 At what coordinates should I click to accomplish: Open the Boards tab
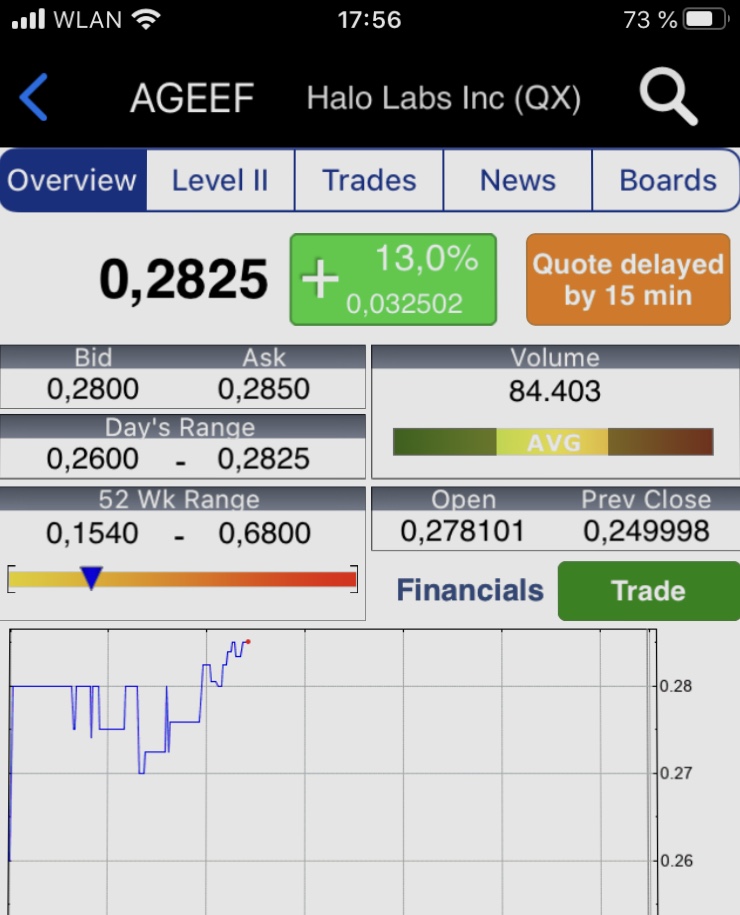click(667, 180)
